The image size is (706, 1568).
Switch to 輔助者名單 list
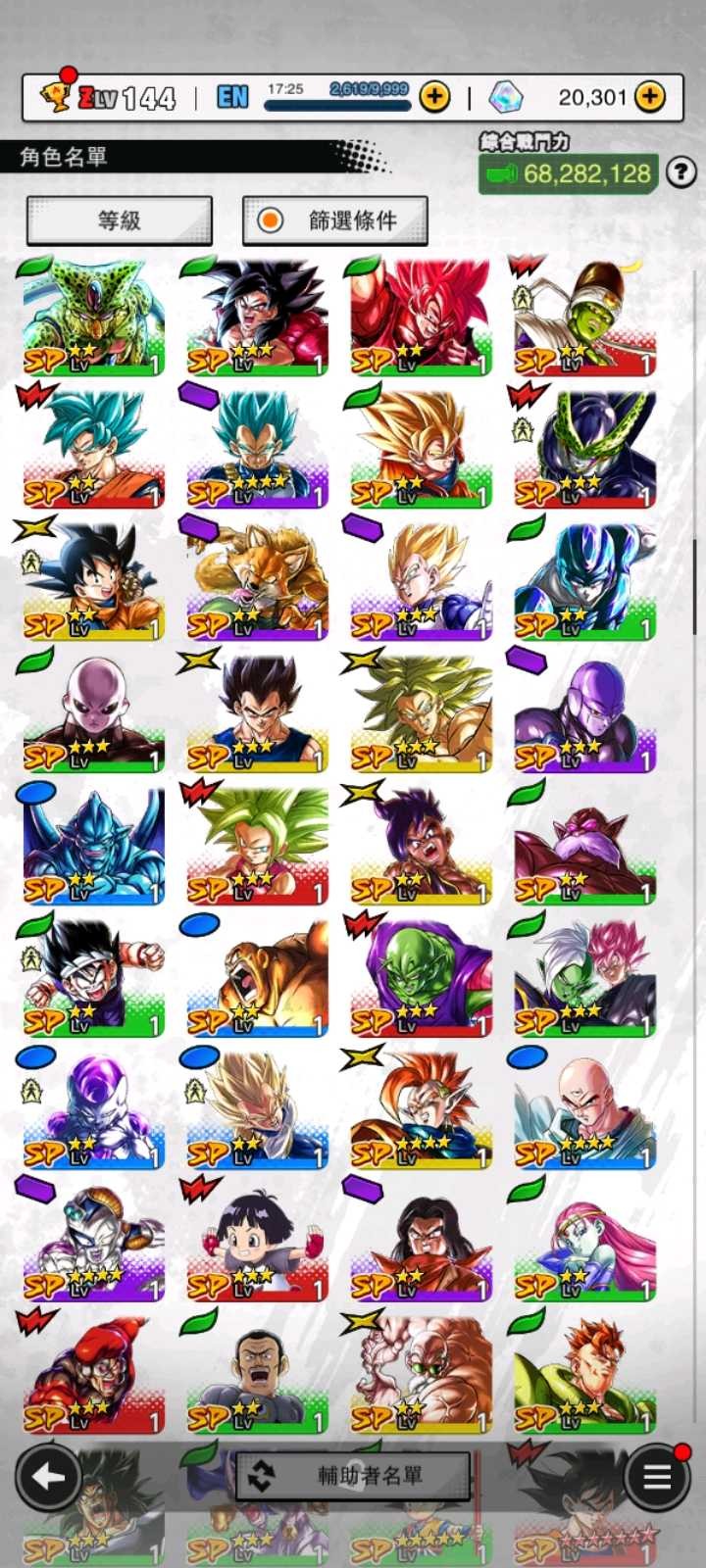(x=353, y=1476)
